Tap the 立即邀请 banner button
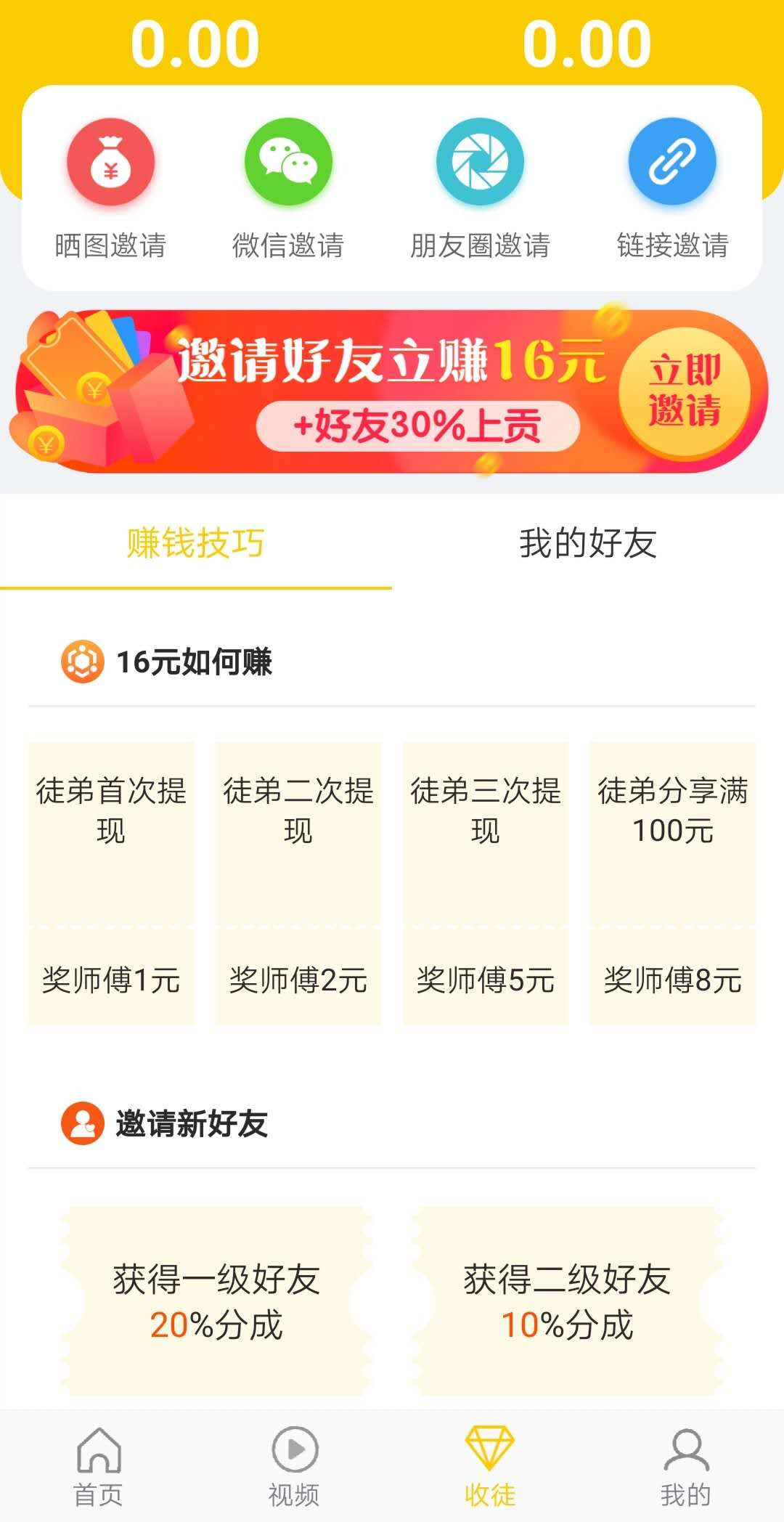The width and height of the screenshot is (784, 1522). point(684,392)
